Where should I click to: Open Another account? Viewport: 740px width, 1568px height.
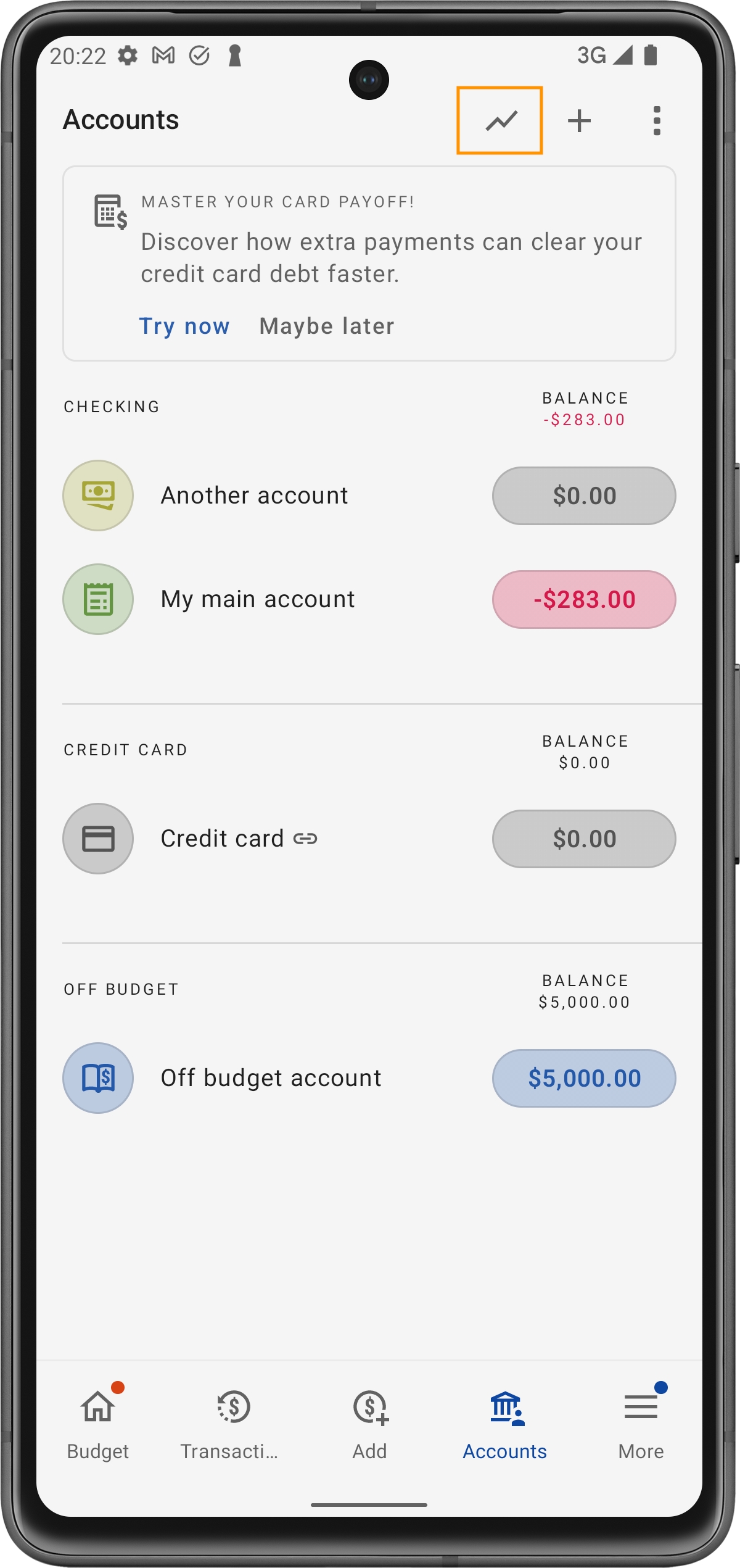(x=254, y=496)
